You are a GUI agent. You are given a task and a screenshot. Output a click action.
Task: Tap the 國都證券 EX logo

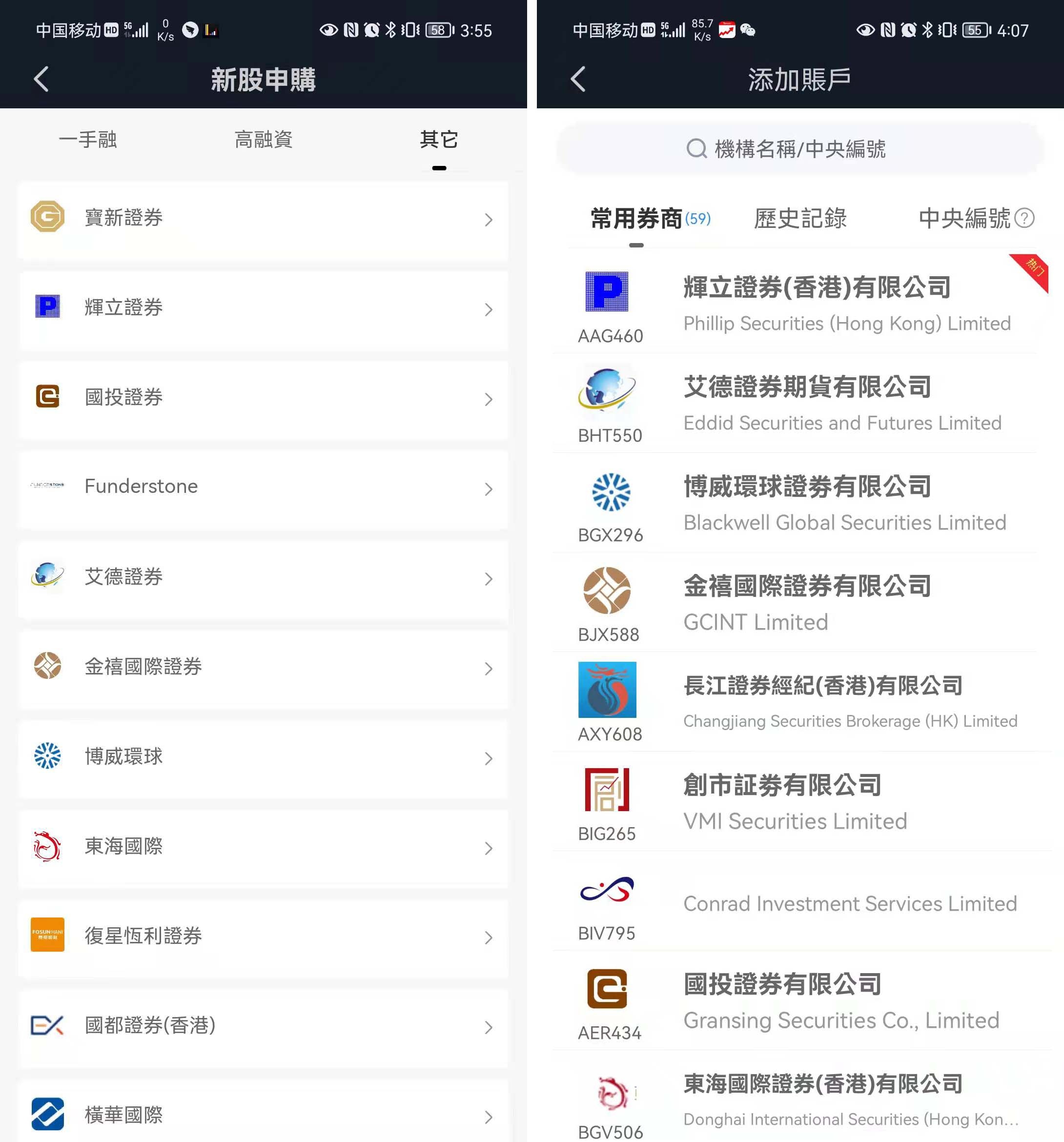(x=48, y=1025)
